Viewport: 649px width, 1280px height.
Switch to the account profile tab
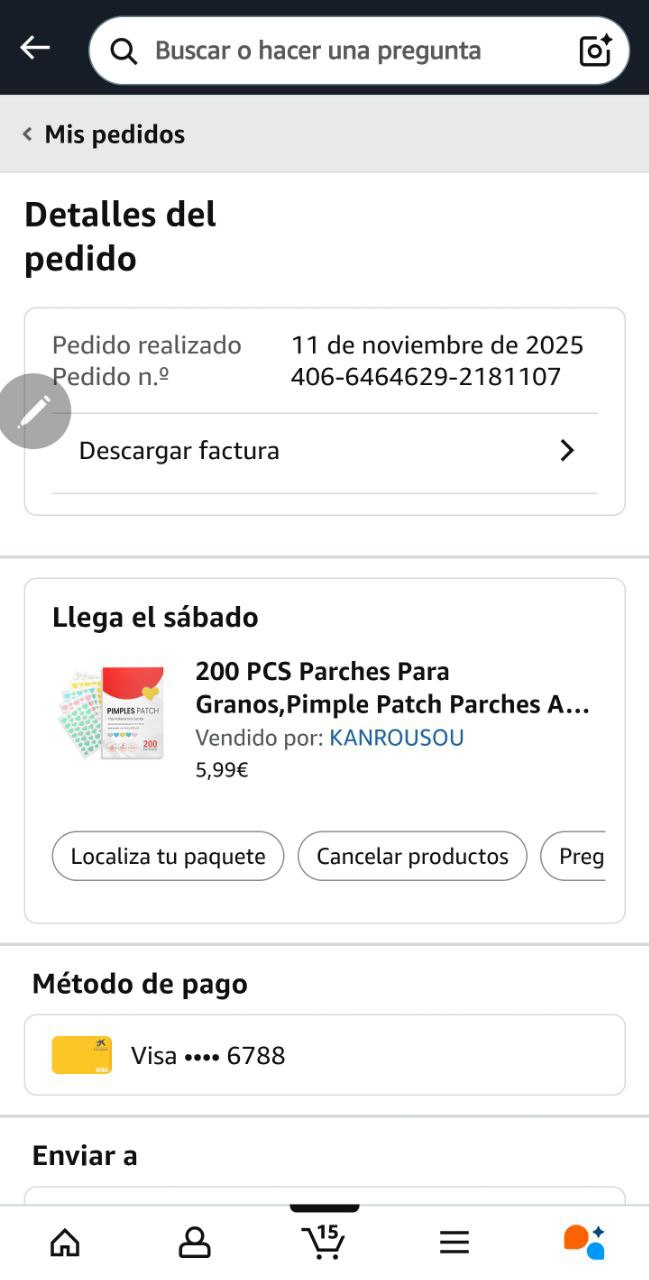coord(194,1242)
